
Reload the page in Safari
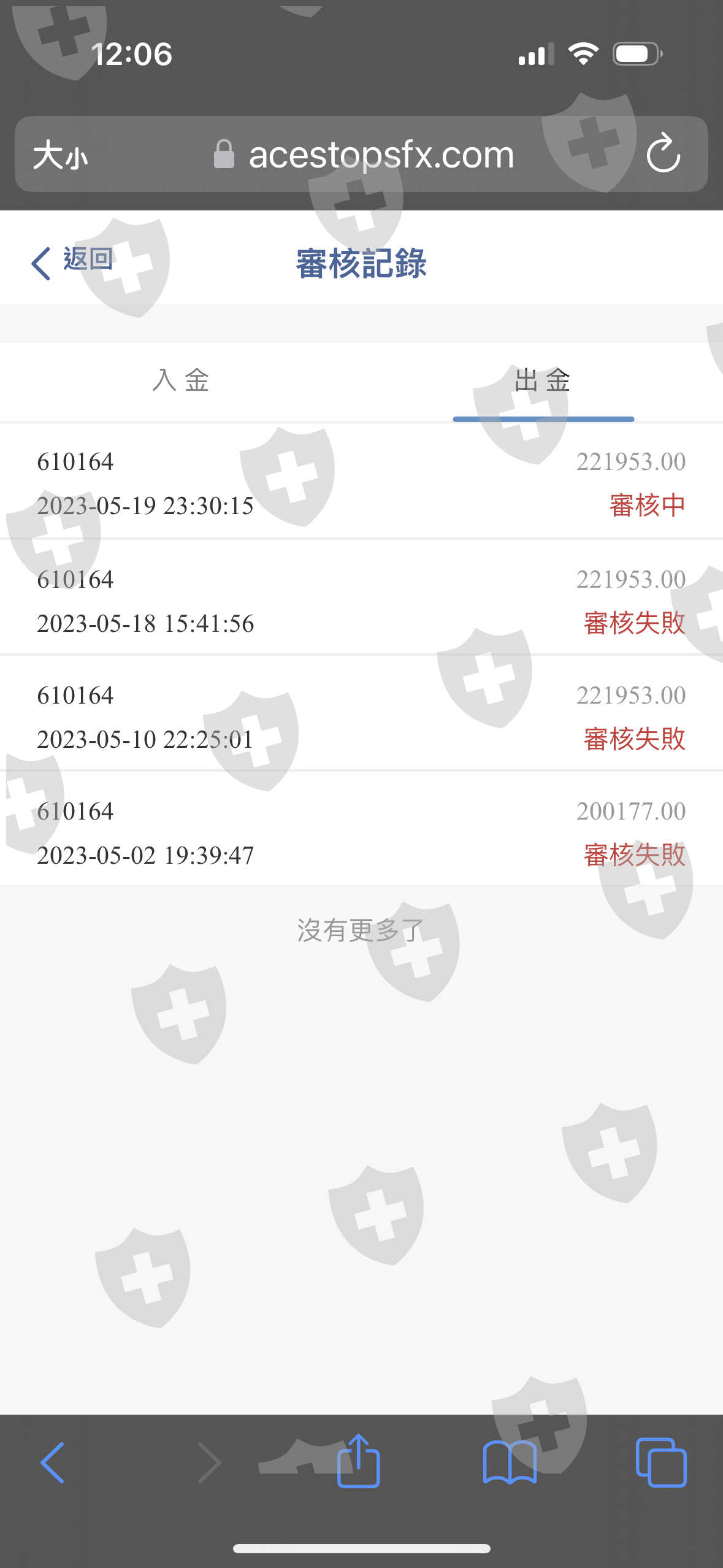click(664, 154)
